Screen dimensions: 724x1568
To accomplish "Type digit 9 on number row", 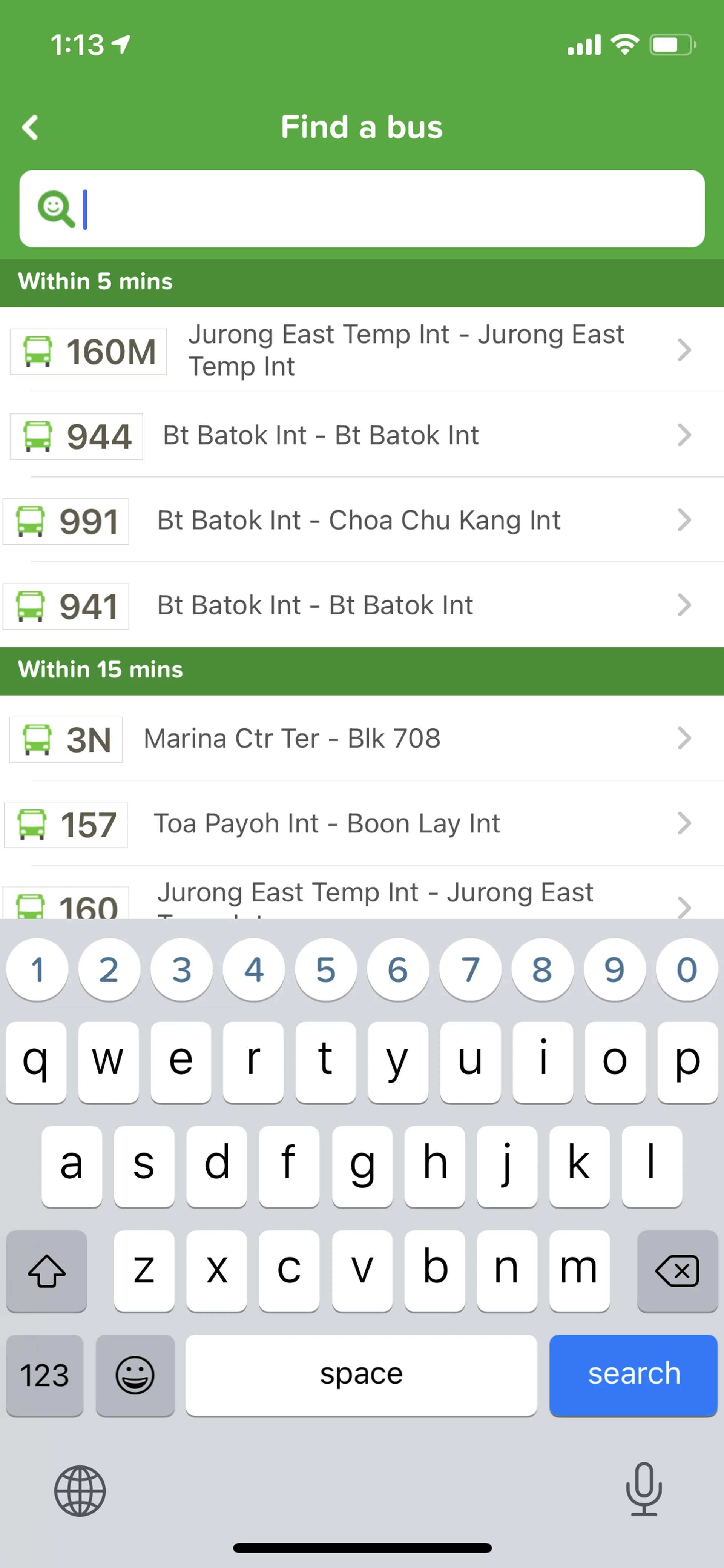I will pos(614,969).
